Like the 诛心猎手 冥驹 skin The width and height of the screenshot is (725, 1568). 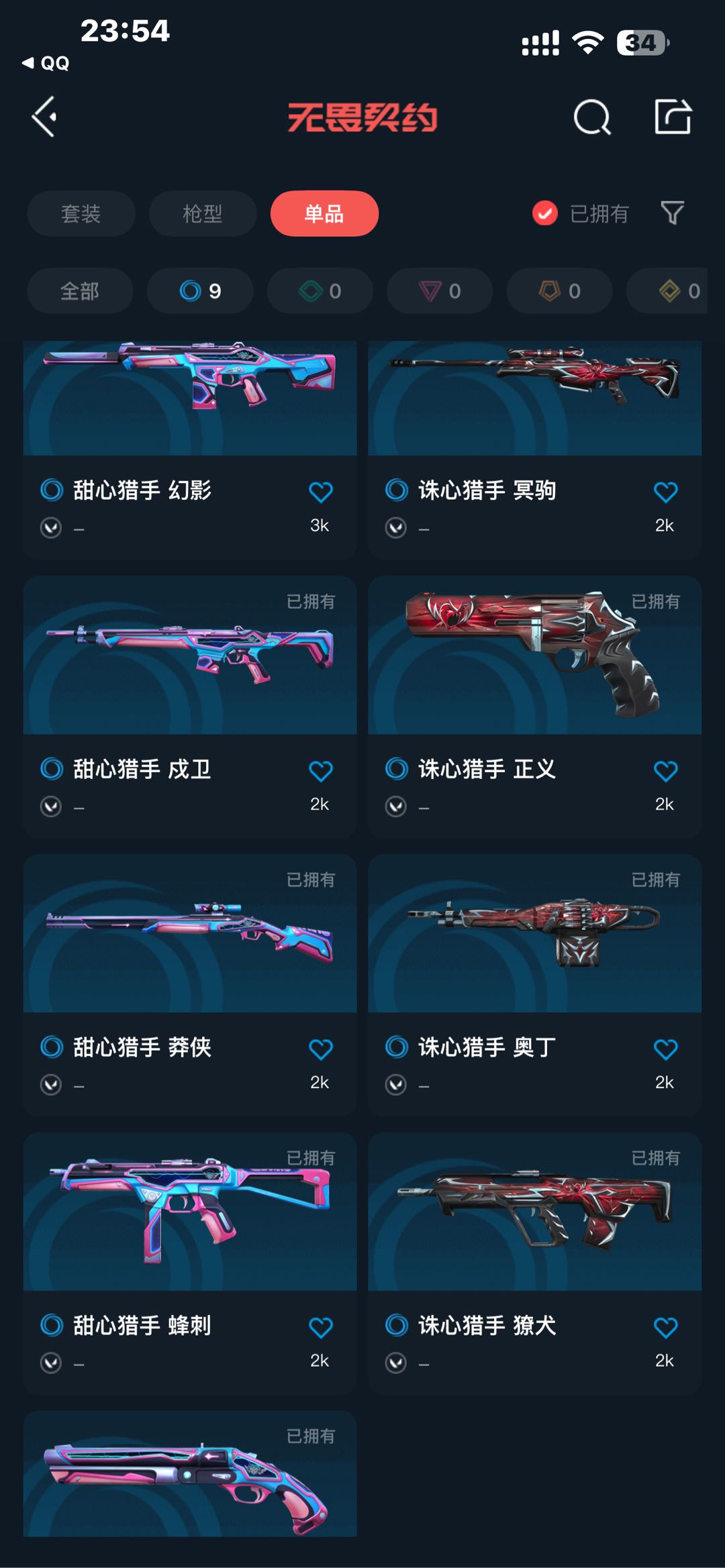tap(665, 492)
